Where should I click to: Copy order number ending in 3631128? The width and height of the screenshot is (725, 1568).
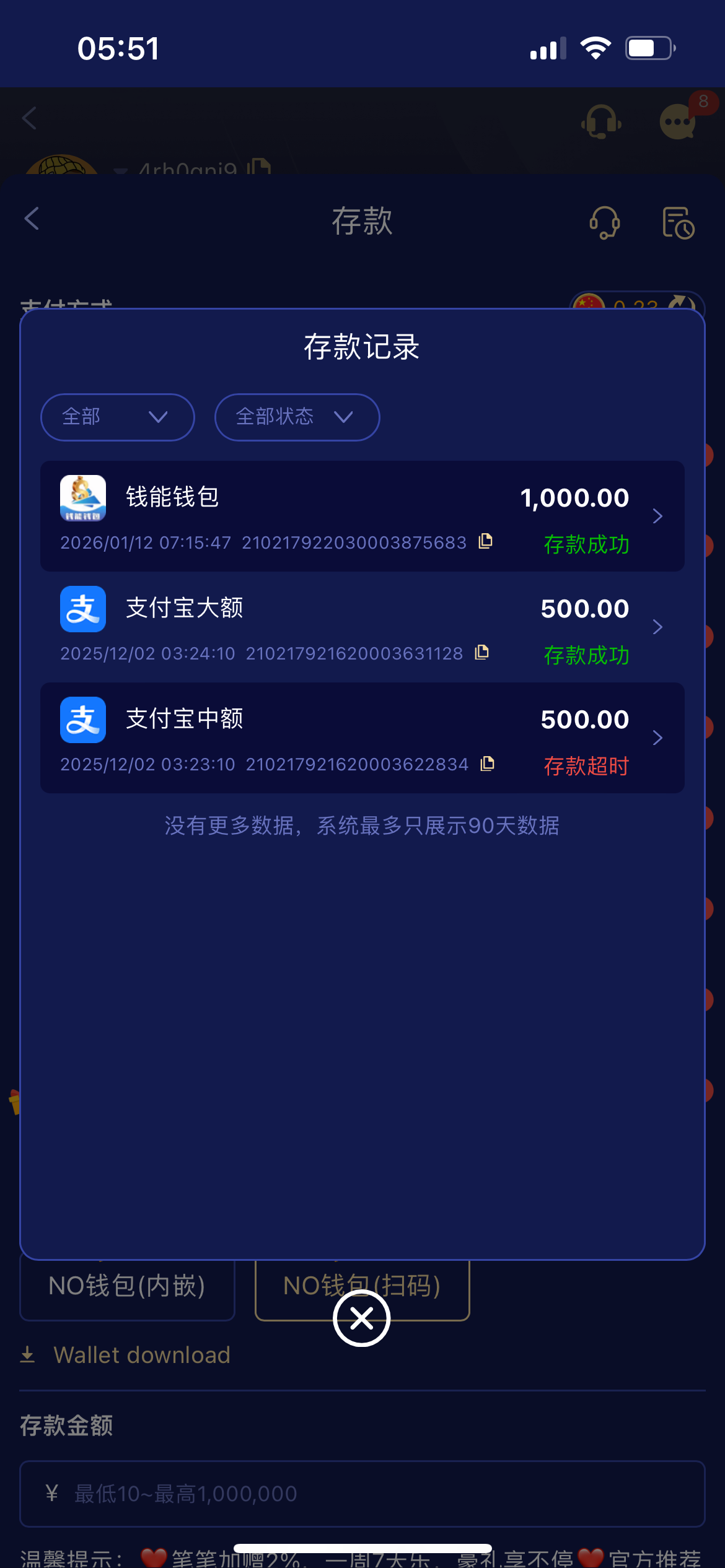coord(482,652)
